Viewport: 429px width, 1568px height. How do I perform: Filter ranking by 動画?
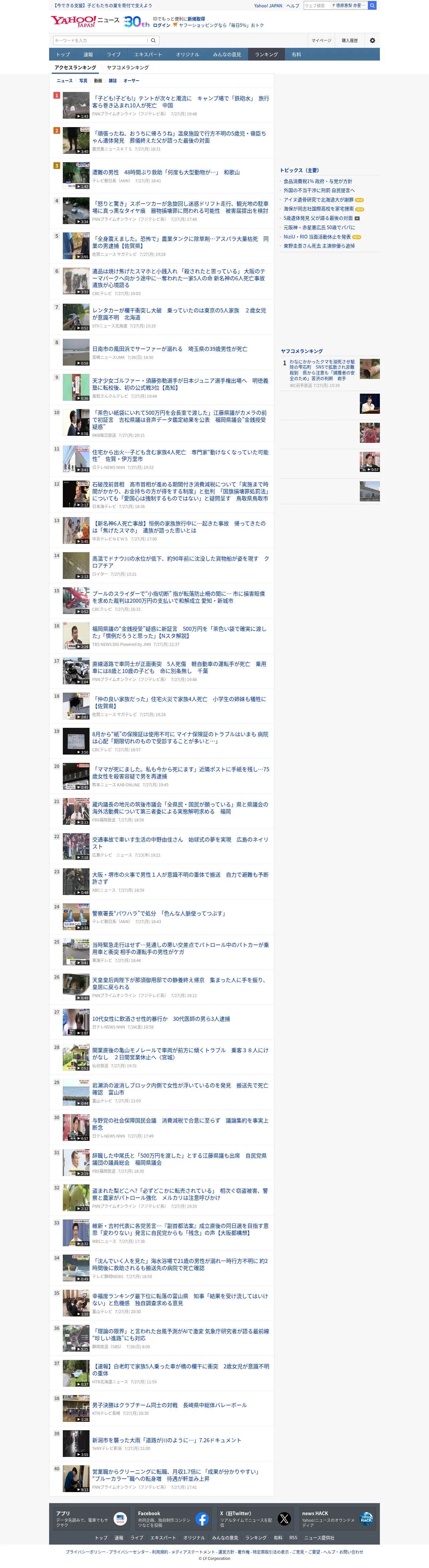[x=98, y=80]
